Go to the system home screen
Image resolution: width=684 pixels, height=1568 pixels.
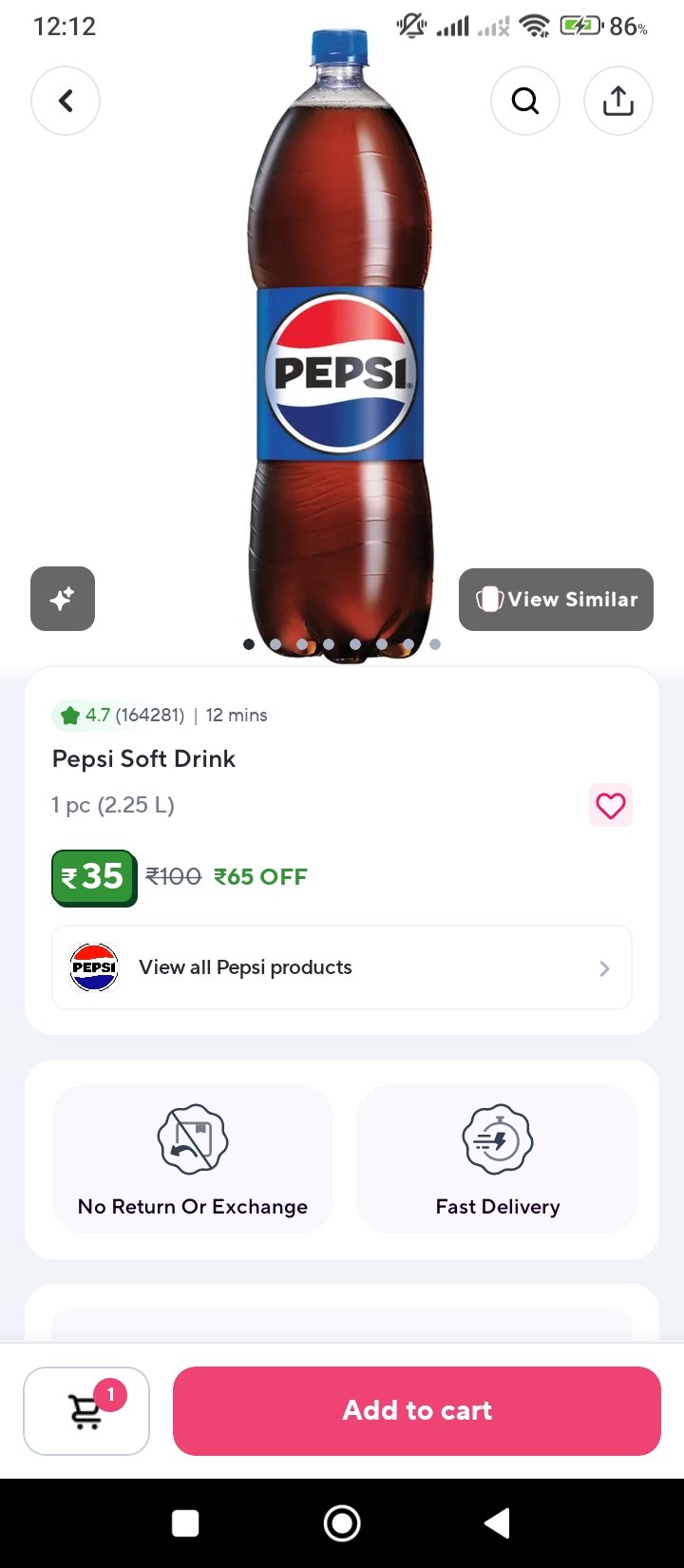coord(342,1523)
